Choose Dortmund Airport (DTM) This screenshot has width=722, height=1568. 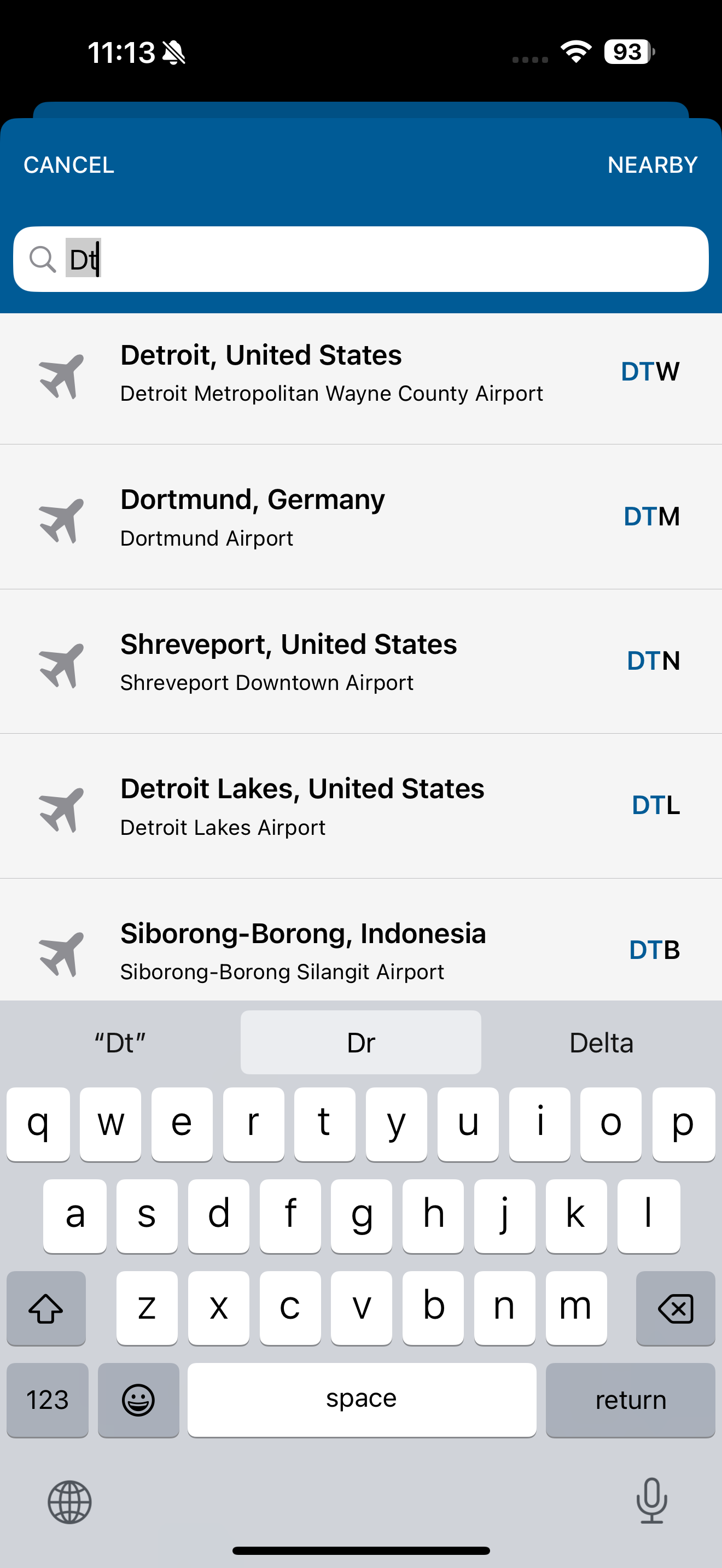point(361,517)
